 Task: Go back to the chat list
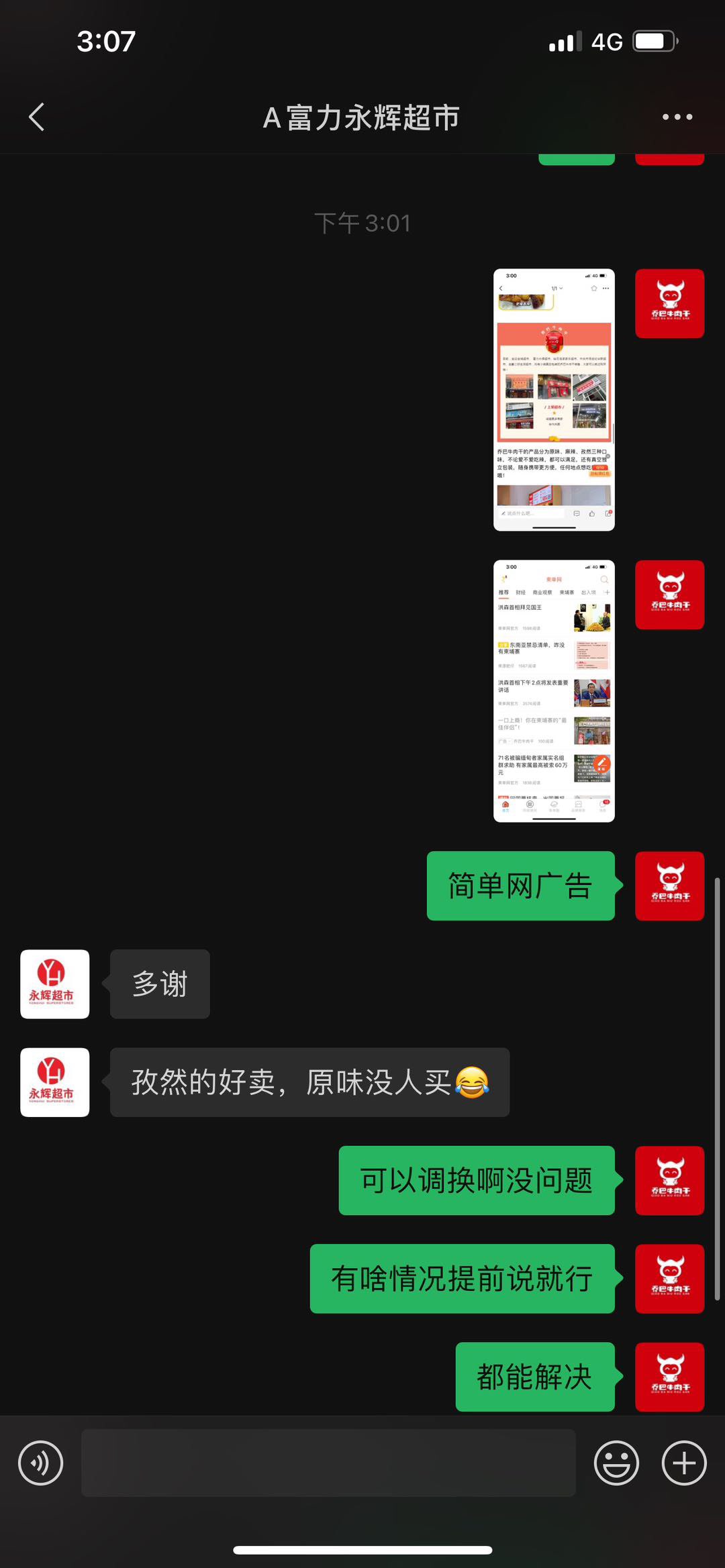coord(38,117)
